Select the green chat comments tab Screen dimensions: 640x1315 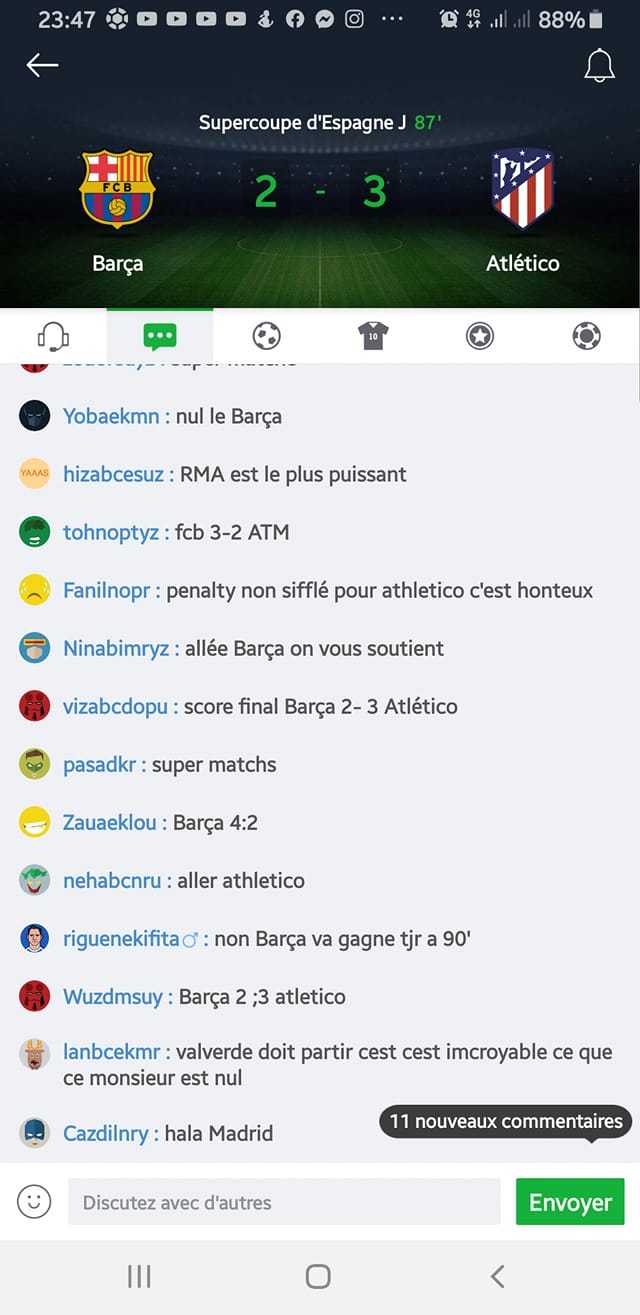click(x=160, y=337)
